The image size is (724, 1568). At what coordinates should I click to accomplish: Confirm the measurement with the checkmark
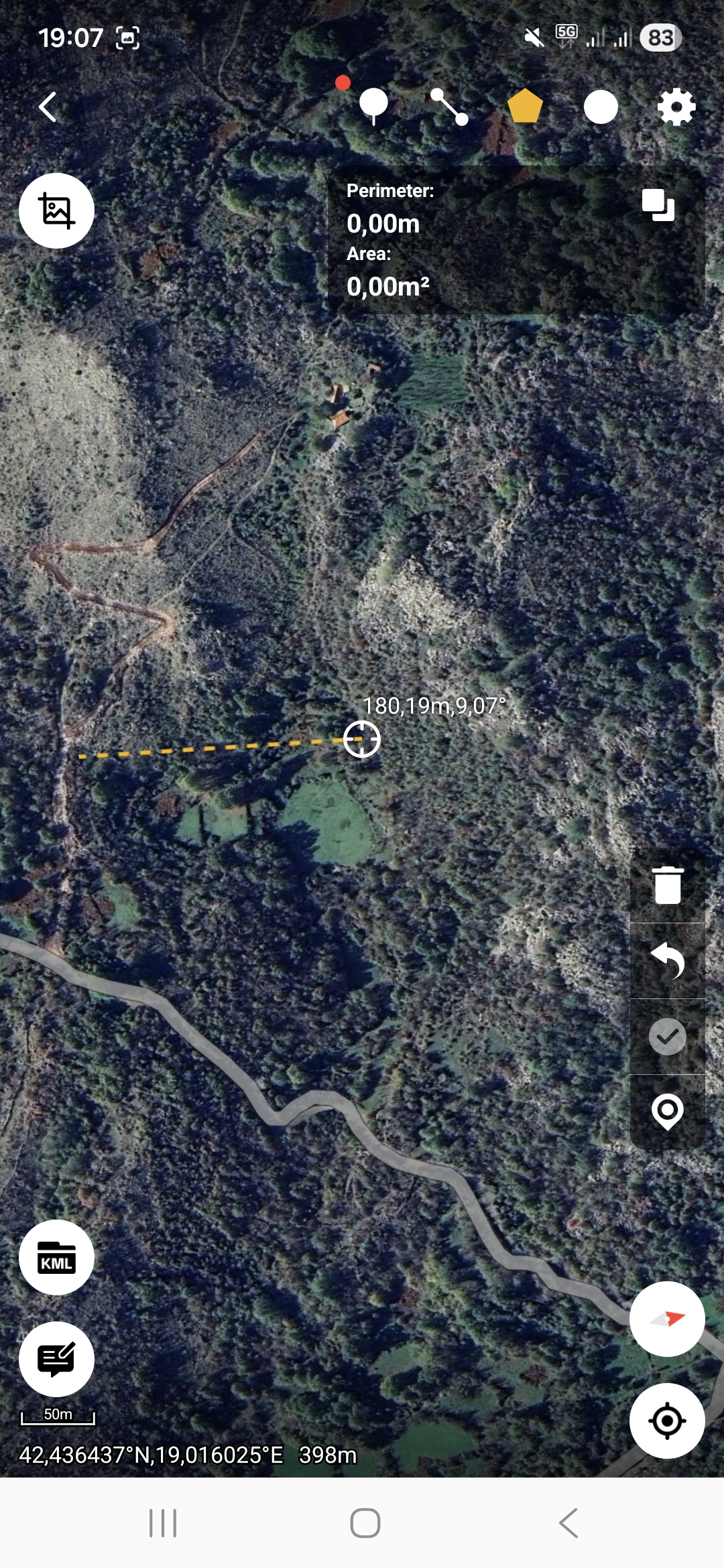tap(668, 1037)
